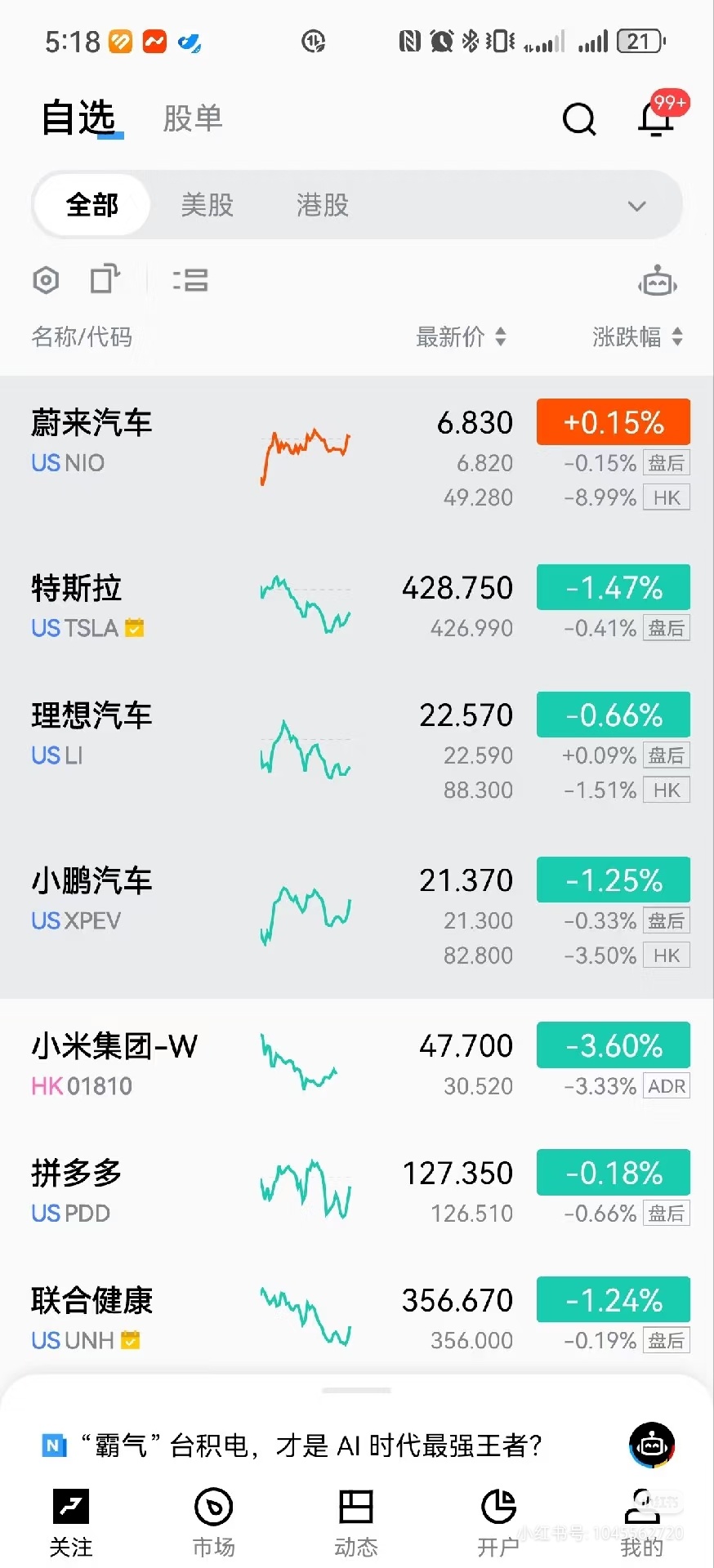
Task: Select the 美股 filter tab
Action: coord(208,205)
